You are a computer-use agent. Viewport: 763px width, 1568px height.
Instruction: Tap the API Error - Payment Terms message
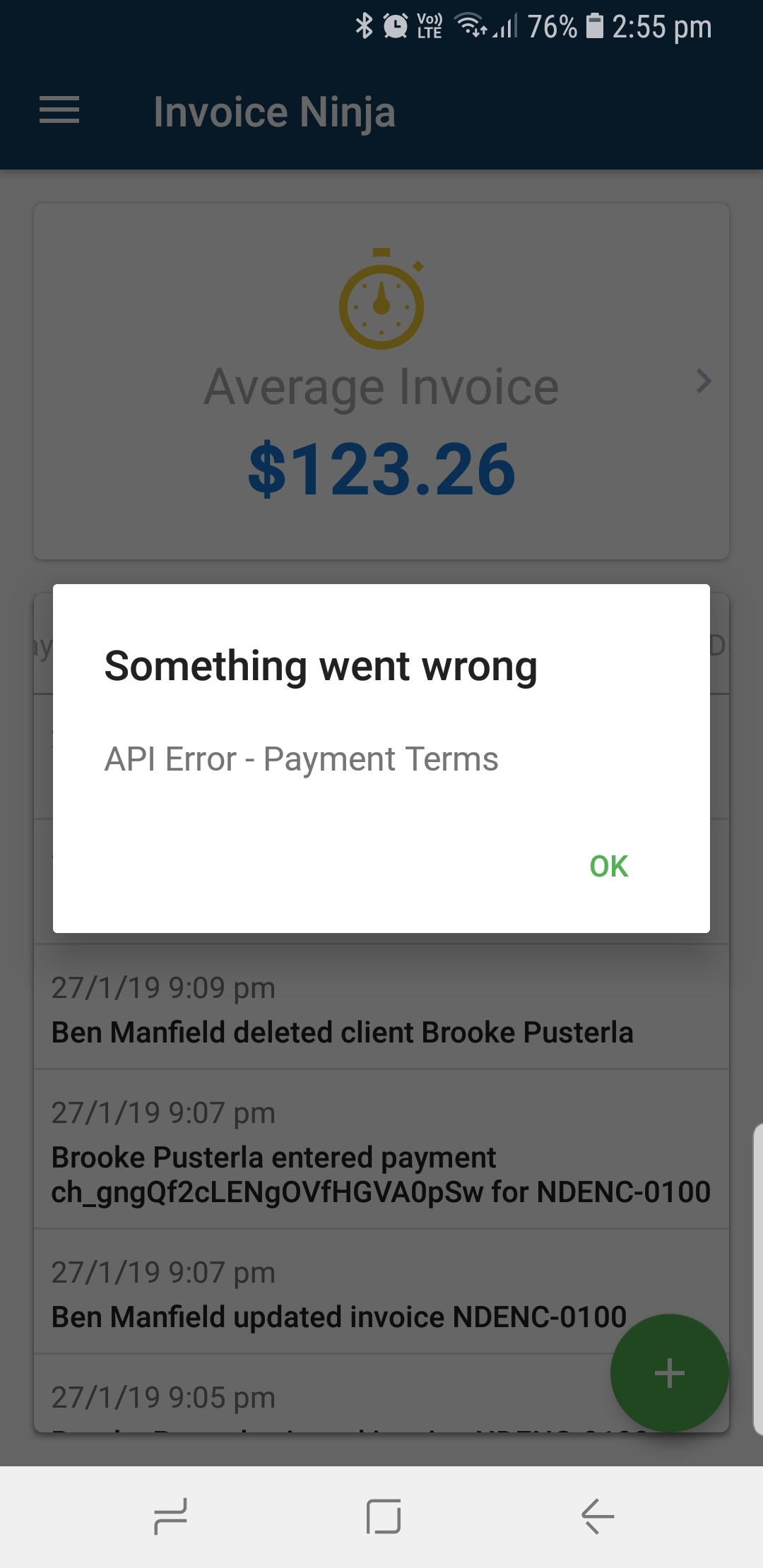click(301, 759)
